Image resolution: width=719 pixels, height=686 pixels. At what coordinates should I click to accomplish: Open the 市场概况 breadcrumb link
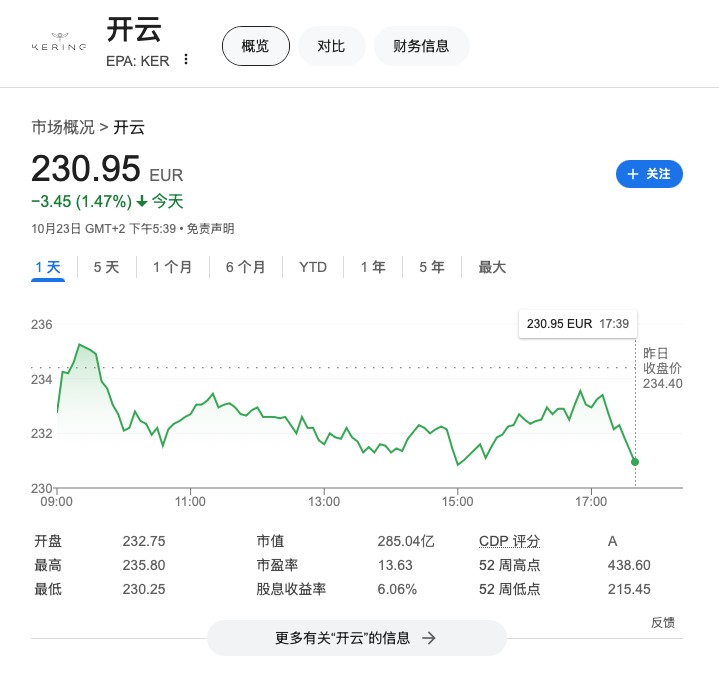(x=63, y=127)
